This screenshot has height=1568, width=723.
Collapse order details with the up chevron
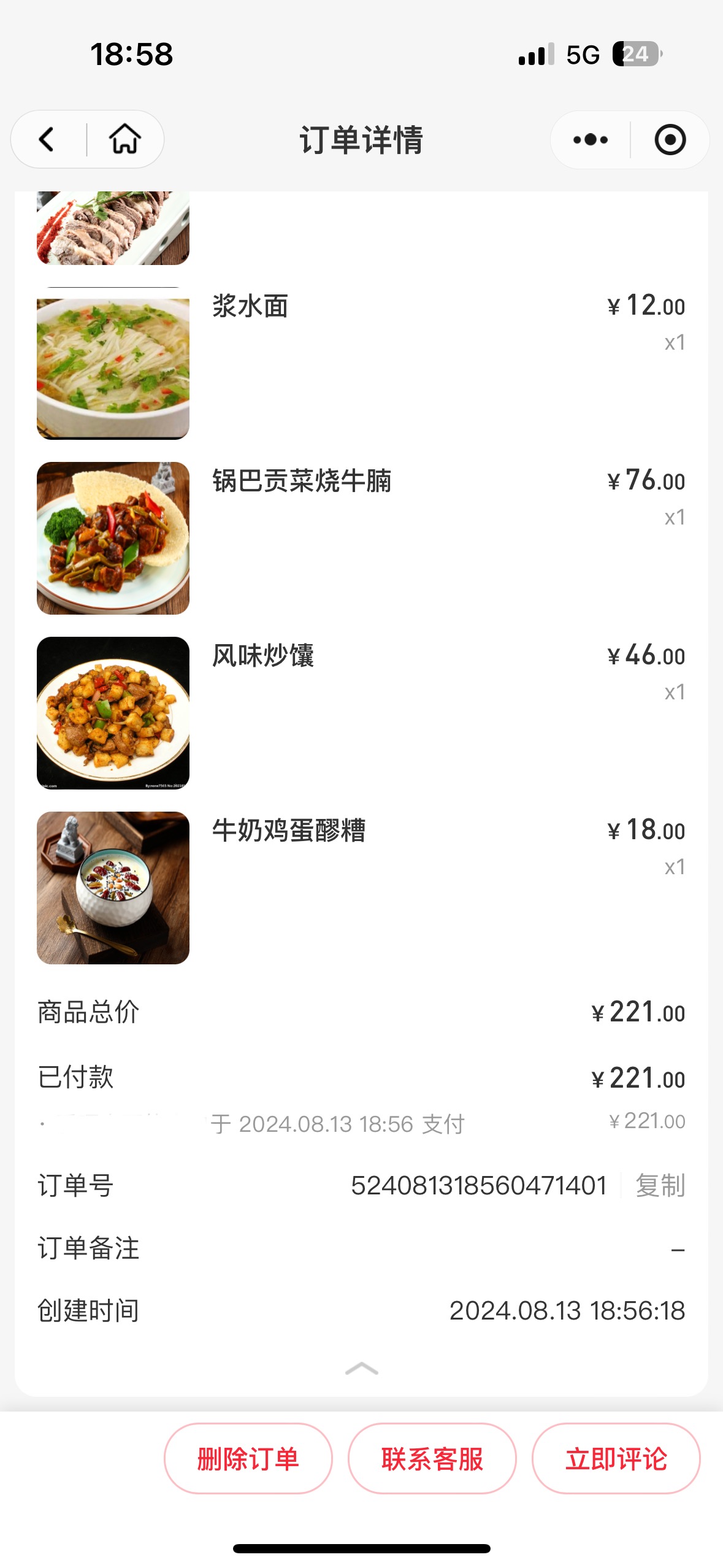coord(362,1368)
